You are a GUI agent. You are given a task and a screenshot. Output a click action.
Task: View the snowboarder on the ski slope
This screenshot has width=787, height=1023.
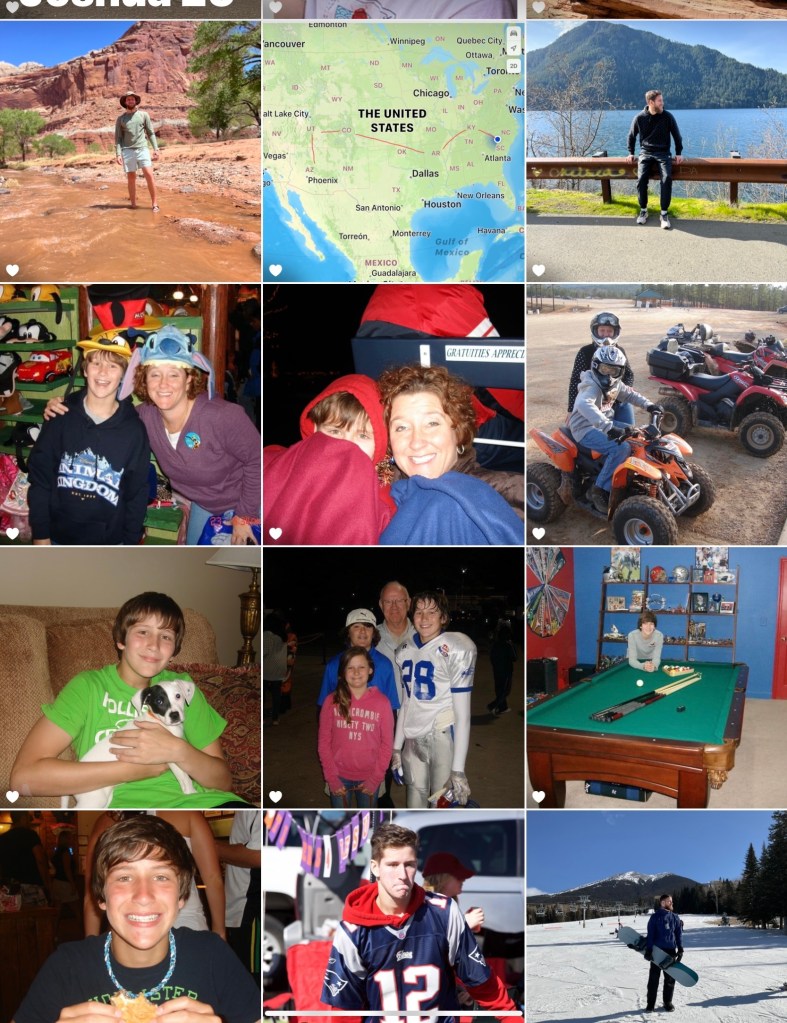[x=656, y=917]
